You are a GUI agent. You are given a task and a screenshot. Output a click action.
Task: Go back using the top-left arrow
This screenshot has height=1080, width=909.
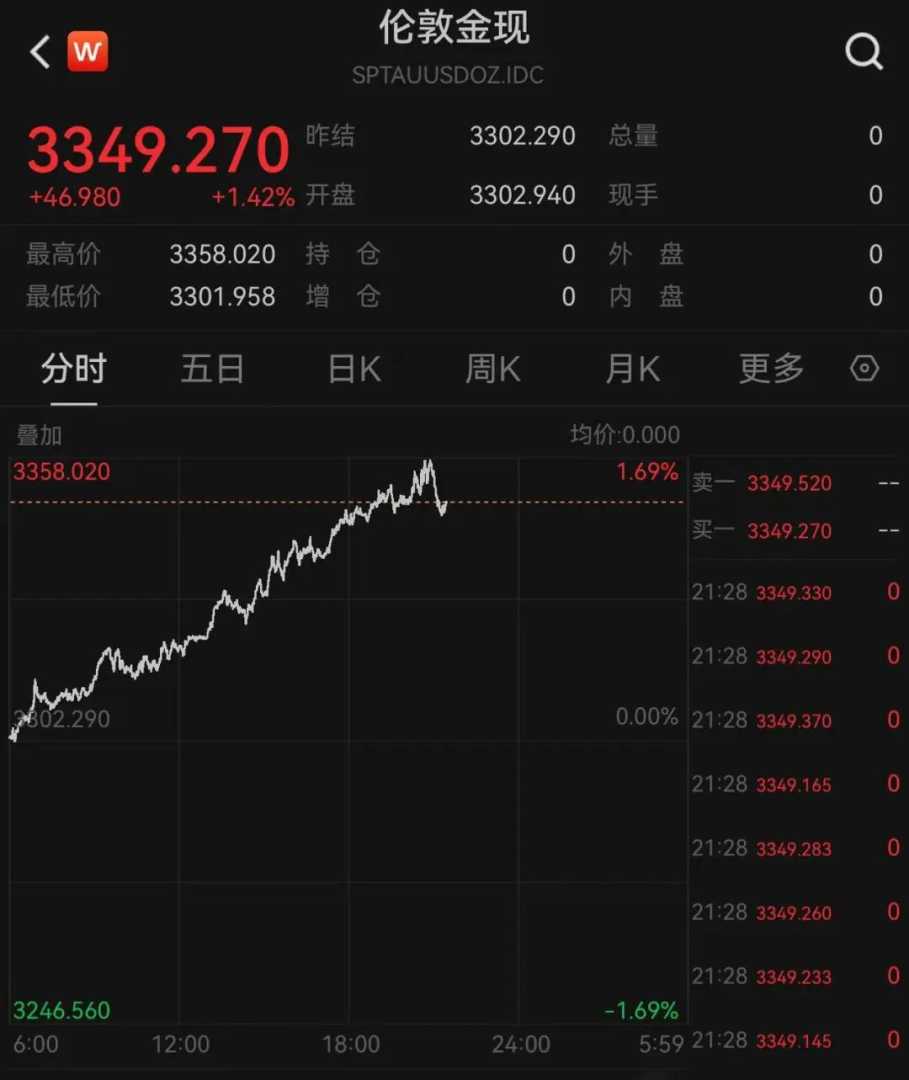pyautogui.click(x=40, y=52)
